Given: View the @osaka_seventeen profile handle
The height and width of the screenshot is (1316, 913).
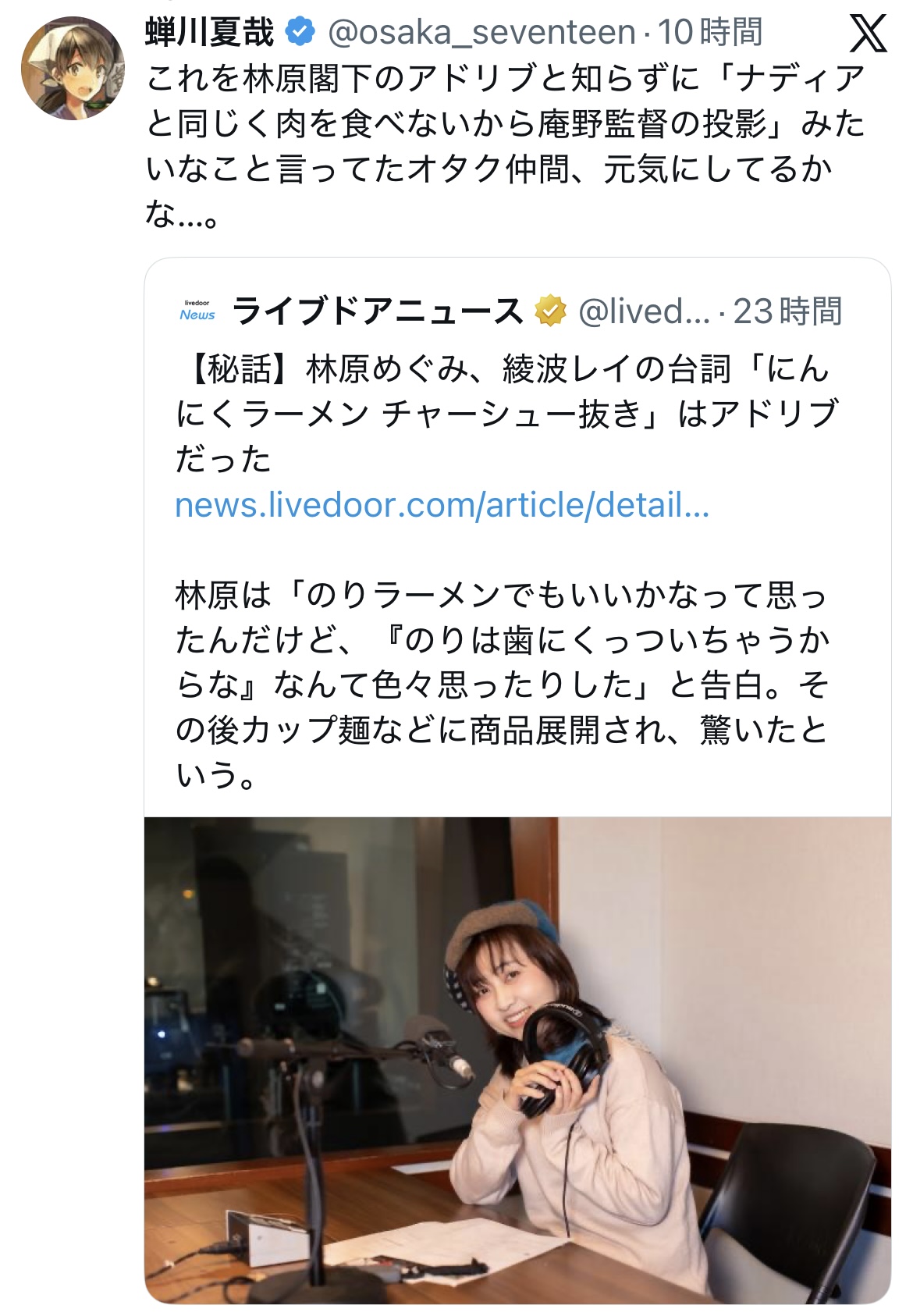Looking at the screenshot, I should click(481, 33).
